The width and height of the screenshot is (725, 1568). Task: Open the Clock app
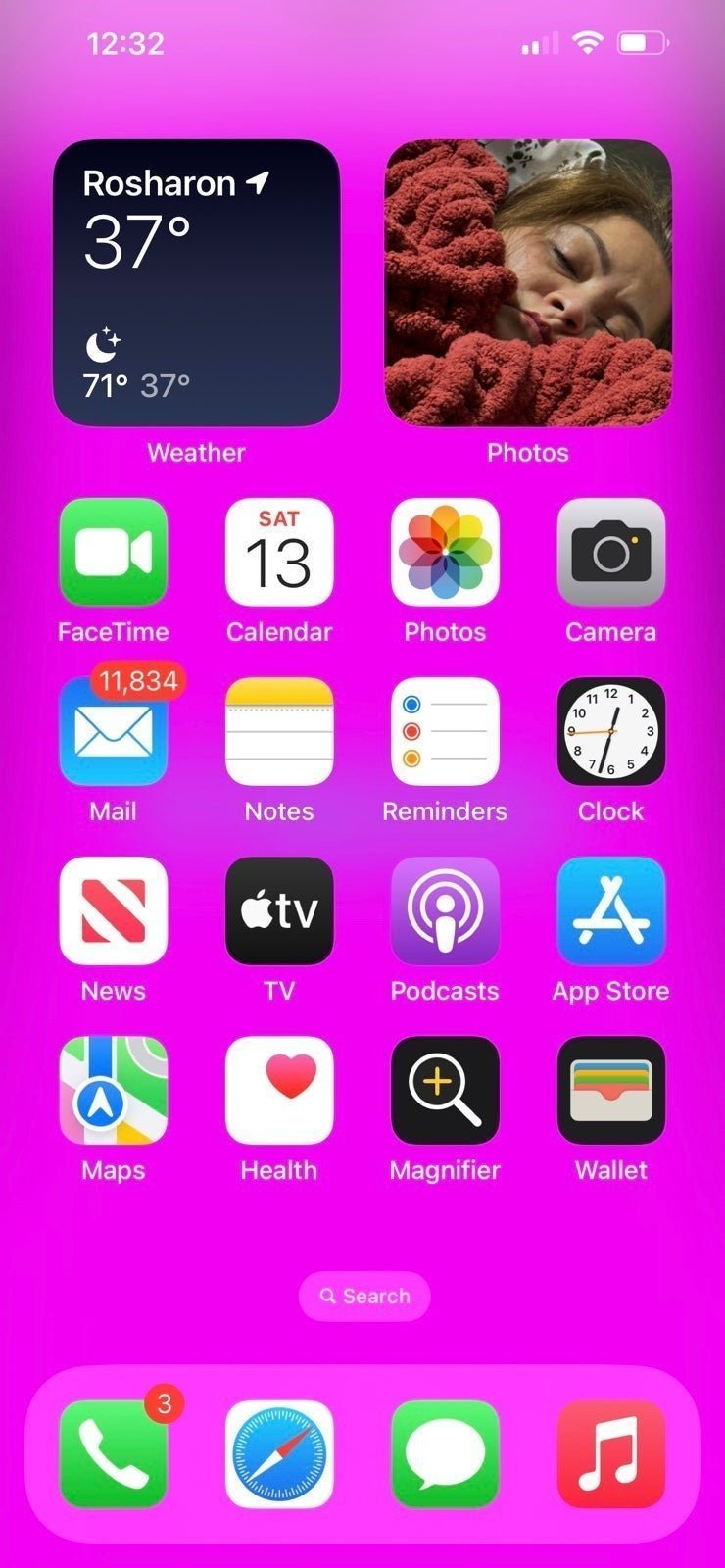pos(610,731)
